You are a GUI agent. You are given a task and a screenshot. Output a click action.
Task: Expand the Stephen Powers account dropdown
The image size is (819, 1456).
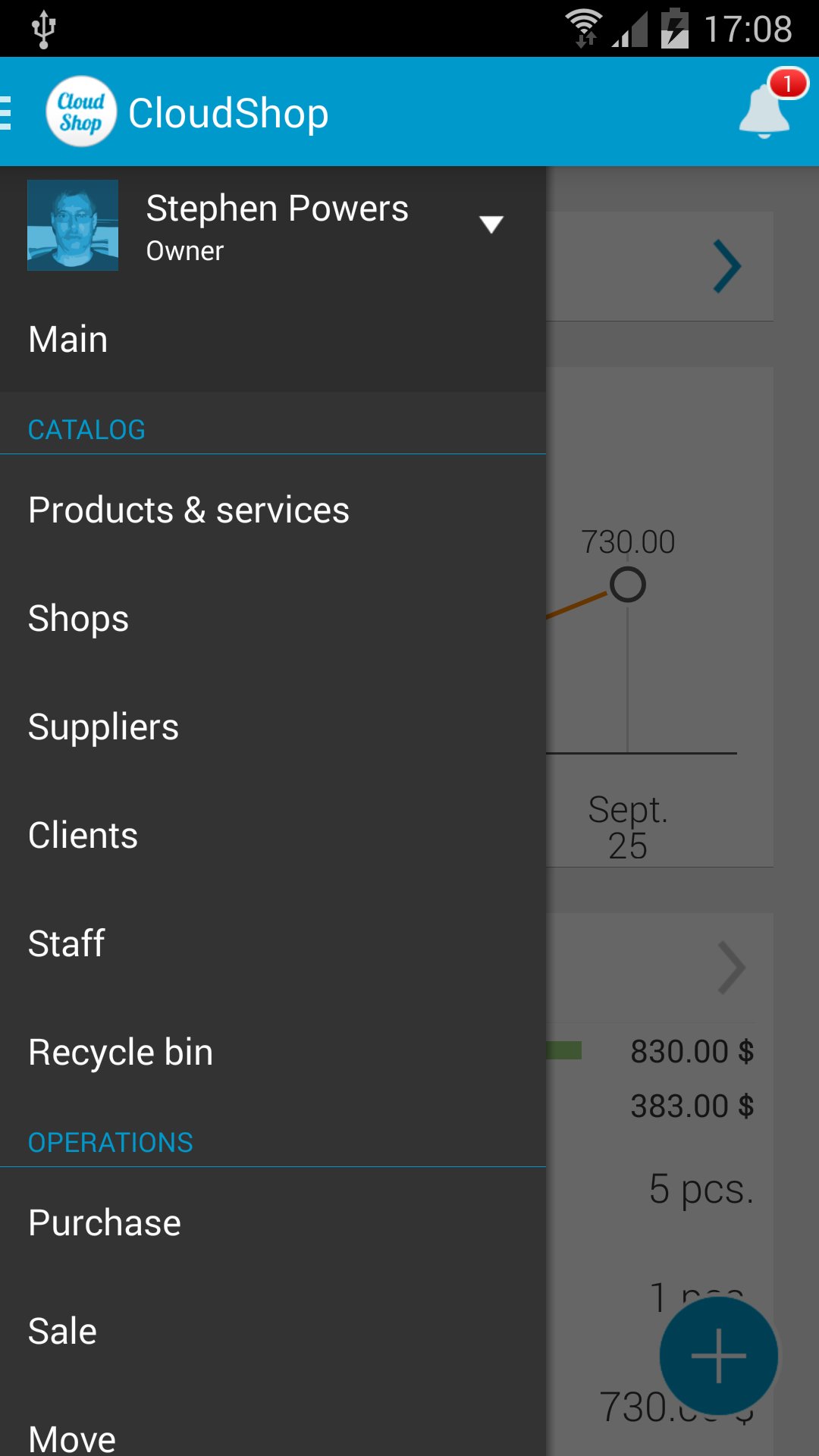tap(491, 224)
